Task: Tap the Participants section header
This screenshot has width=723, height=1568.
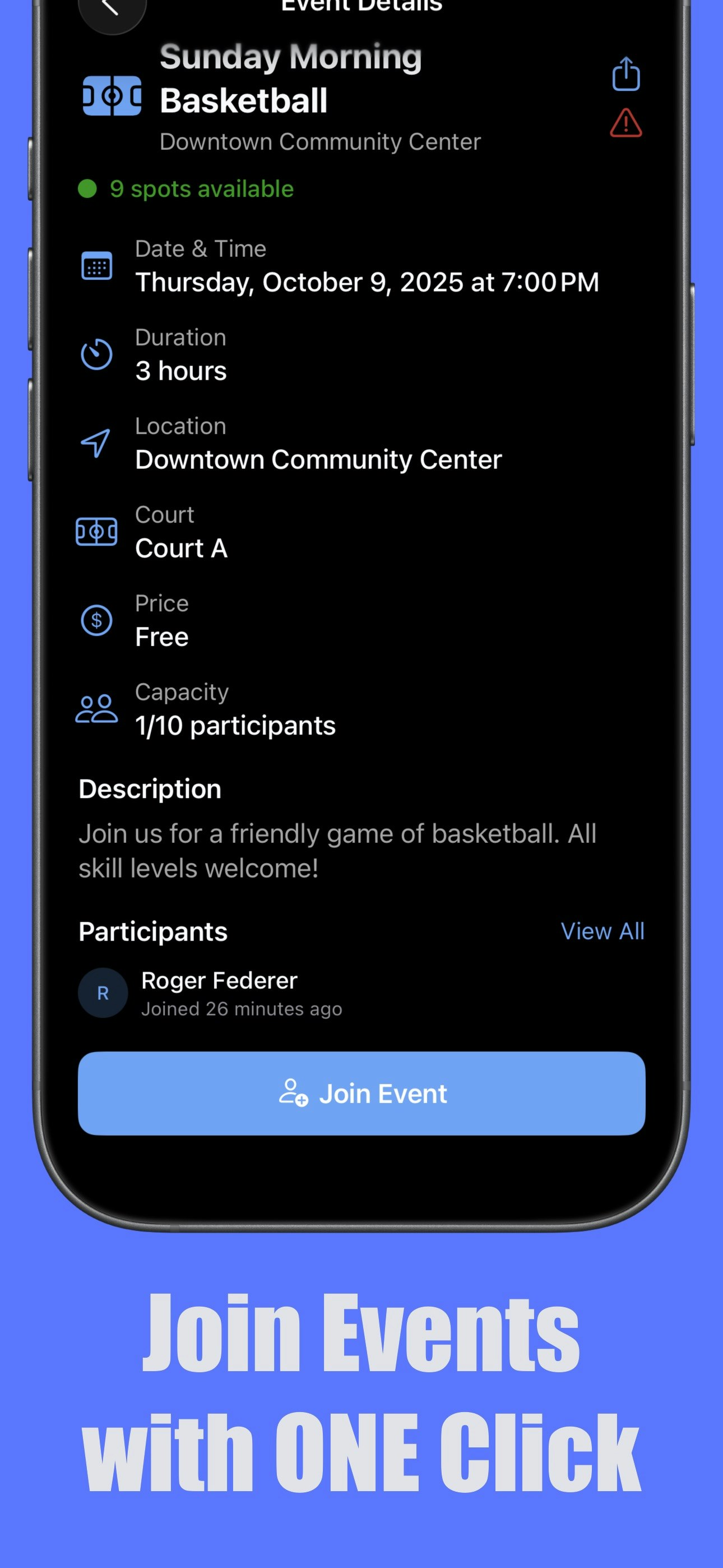Action: (x=152, y=932)
